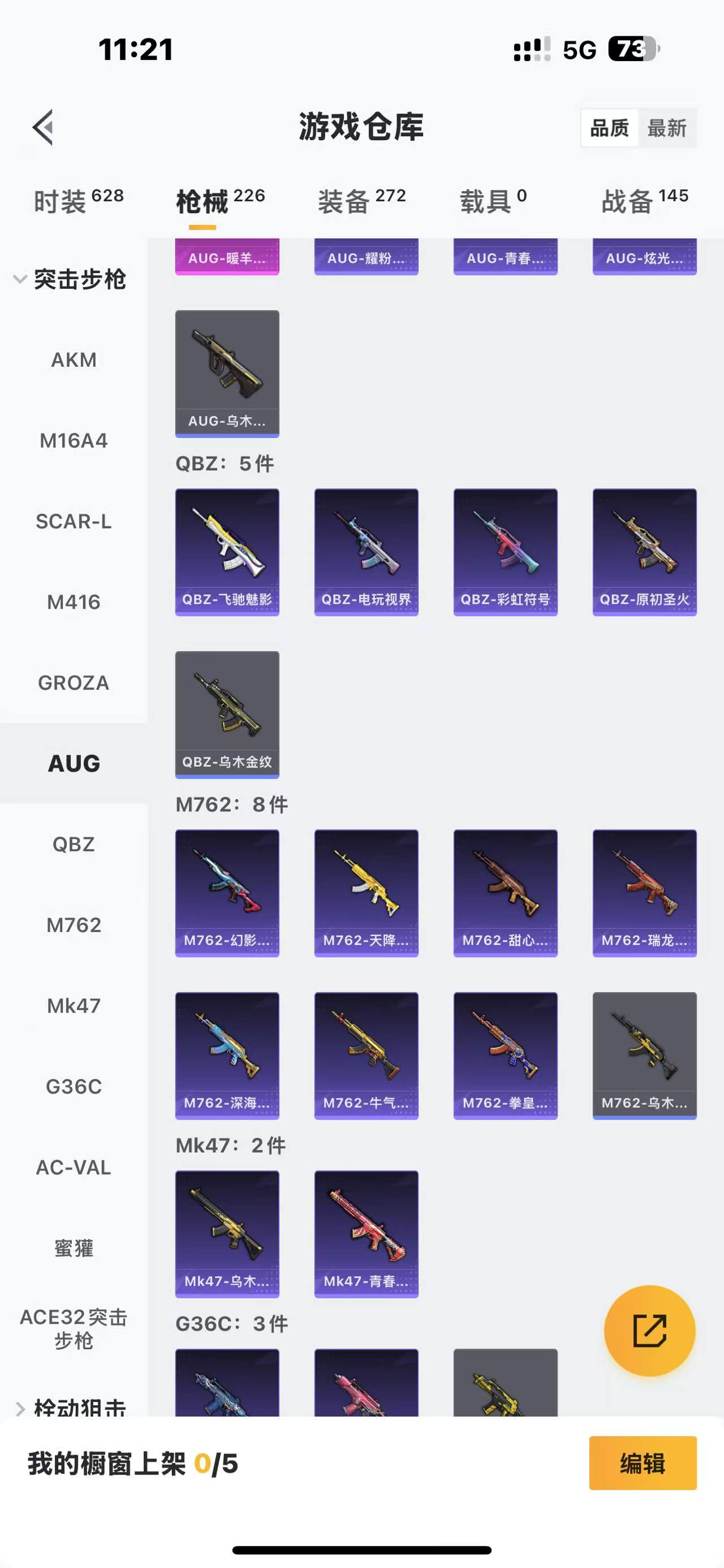Screen dimensions: 724x1568
Task: Open the 载具 tab
Action: click(x=493, y=201)
